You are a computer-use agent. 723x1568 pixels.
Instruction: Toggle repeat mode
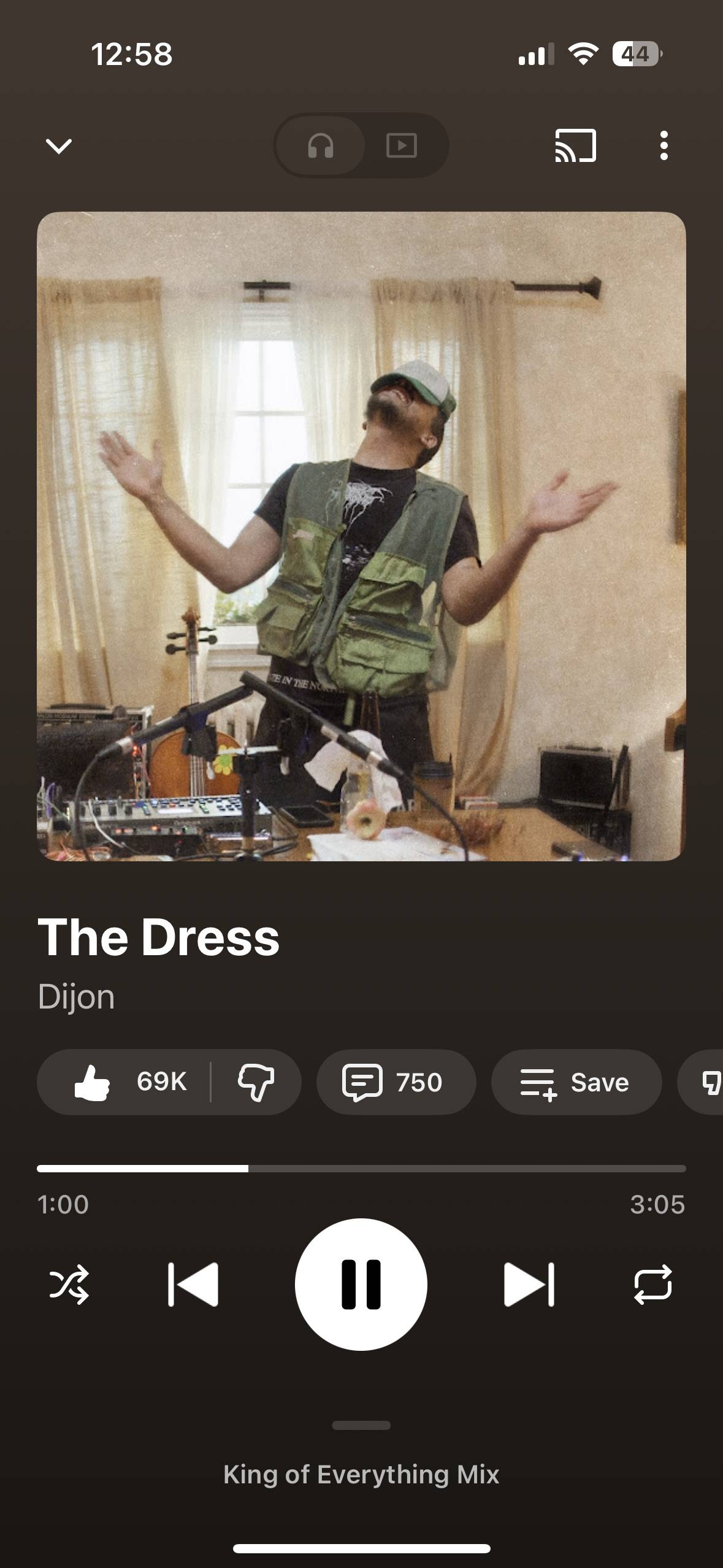[x=653, y=1284]
